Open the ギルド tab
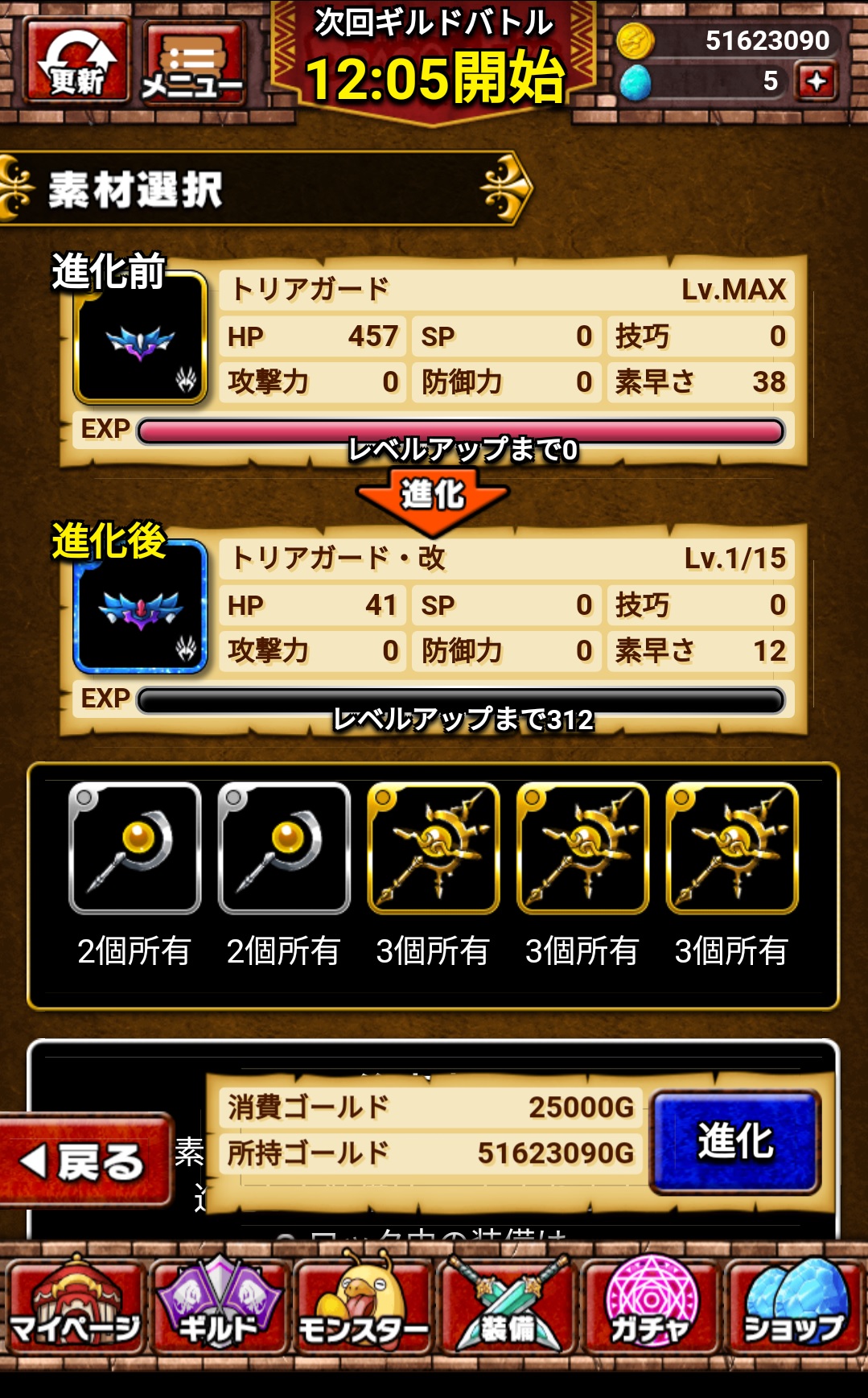This screenshot has height=1398, width=868. coord(218,1307)
